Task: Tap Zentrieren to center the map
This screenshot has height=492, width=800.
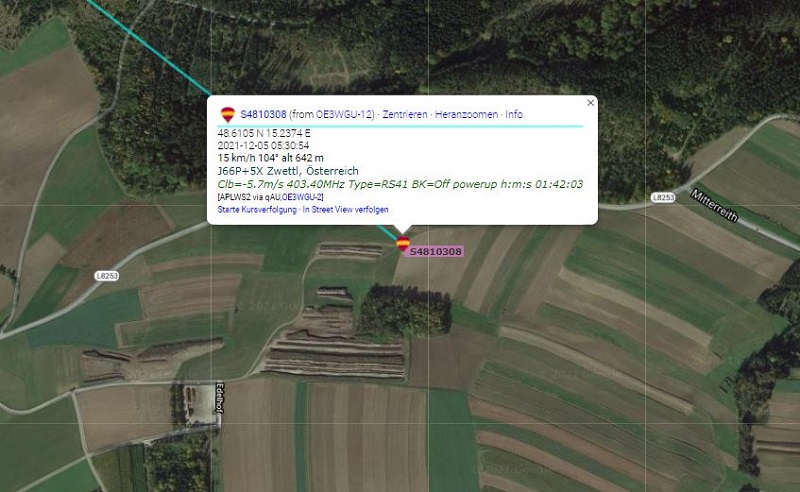Action: (406, 115)
